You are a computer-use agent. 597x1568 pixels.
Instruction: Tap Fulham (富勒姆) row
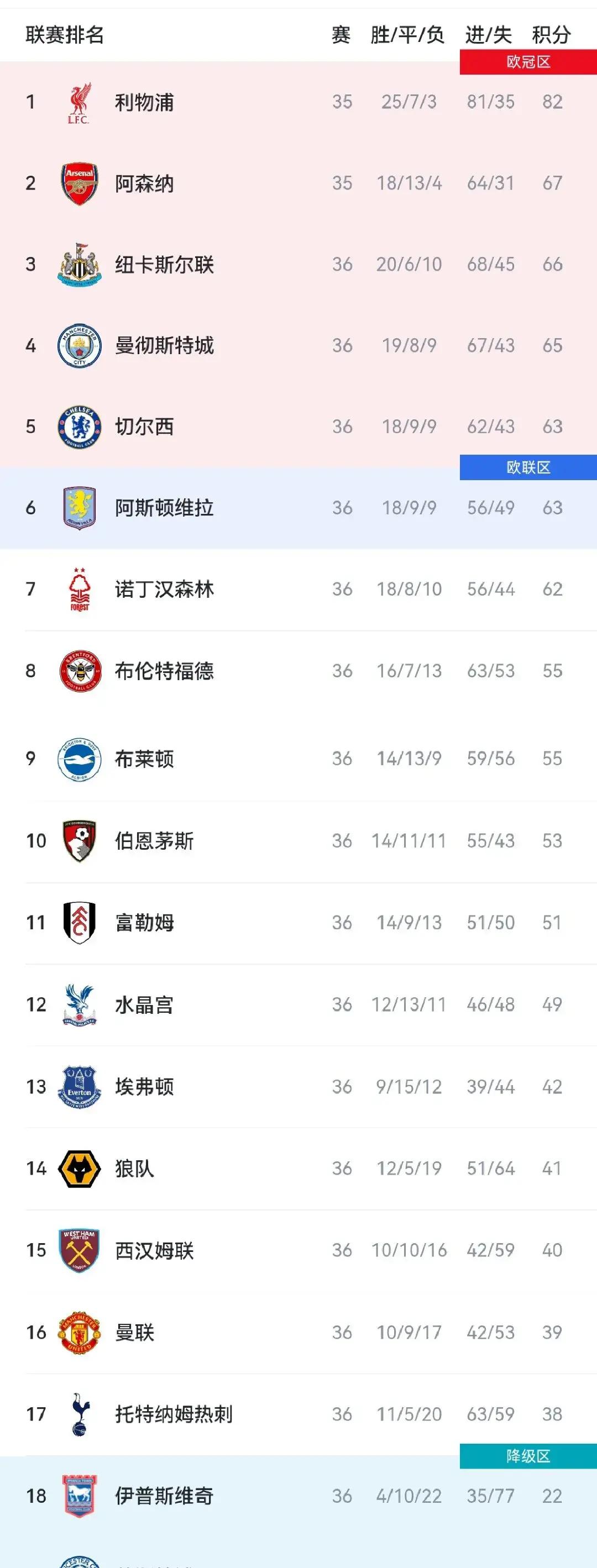(x=144, y=923)
